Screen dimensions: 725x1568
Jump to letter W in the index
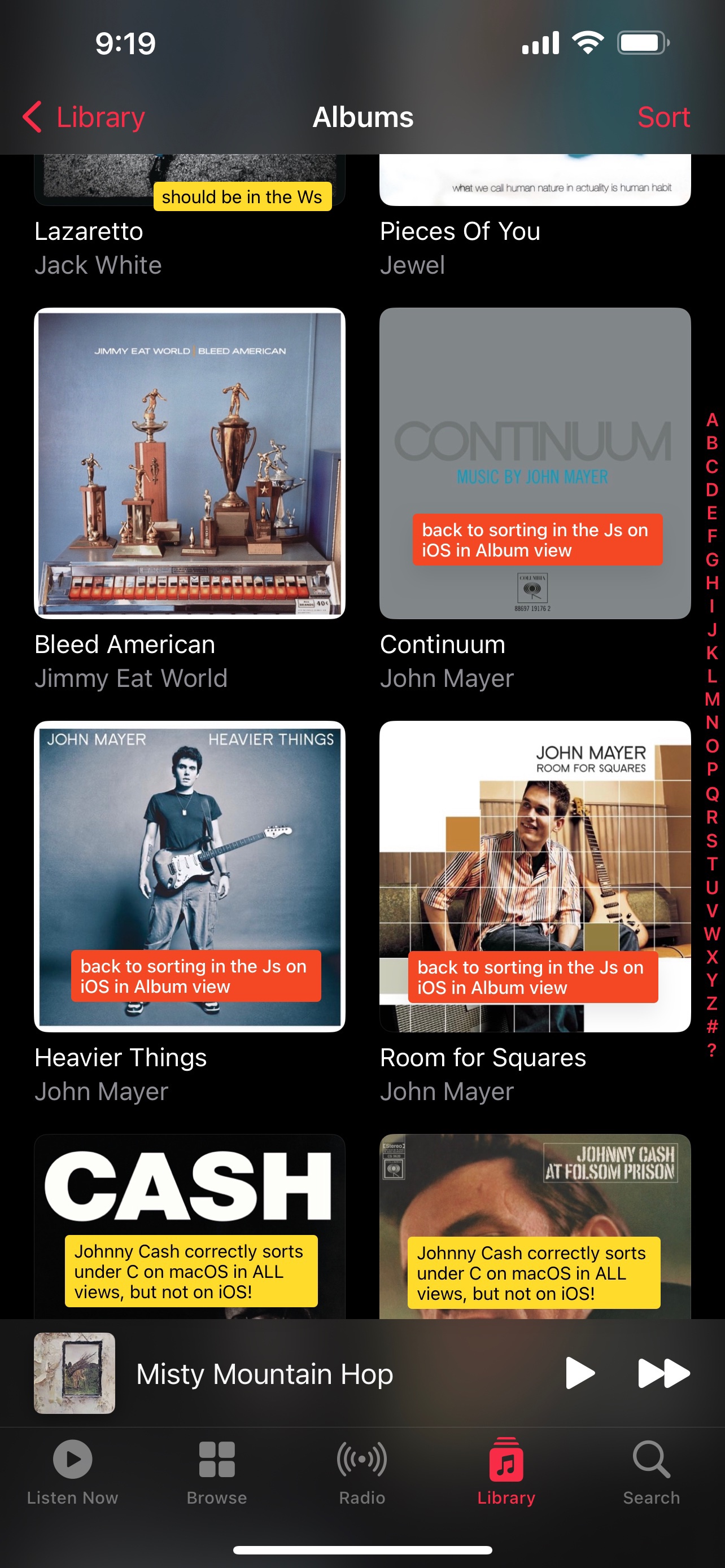coord(711,934)
